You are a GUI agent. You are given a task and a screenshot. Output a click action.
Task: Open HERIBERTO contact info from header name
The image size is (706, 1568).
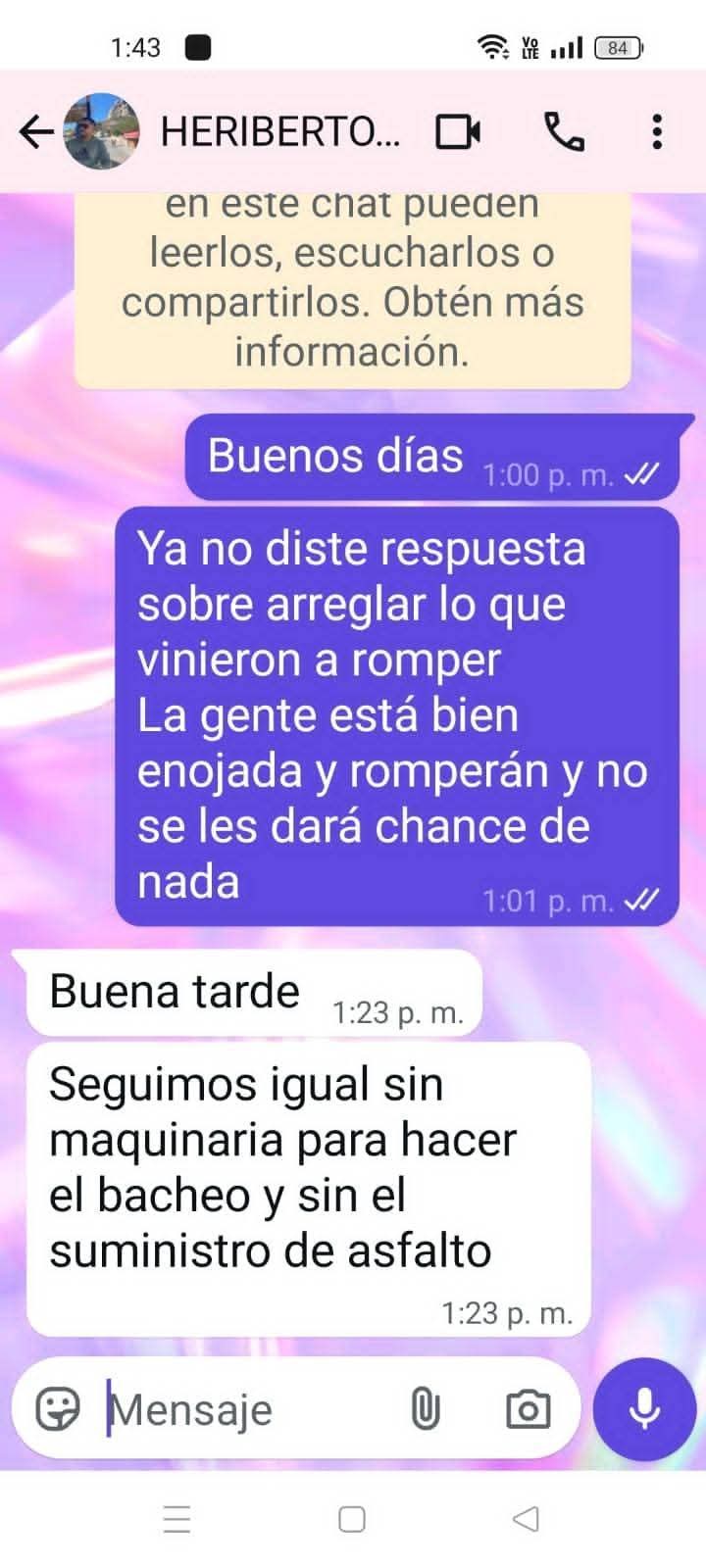280,131
